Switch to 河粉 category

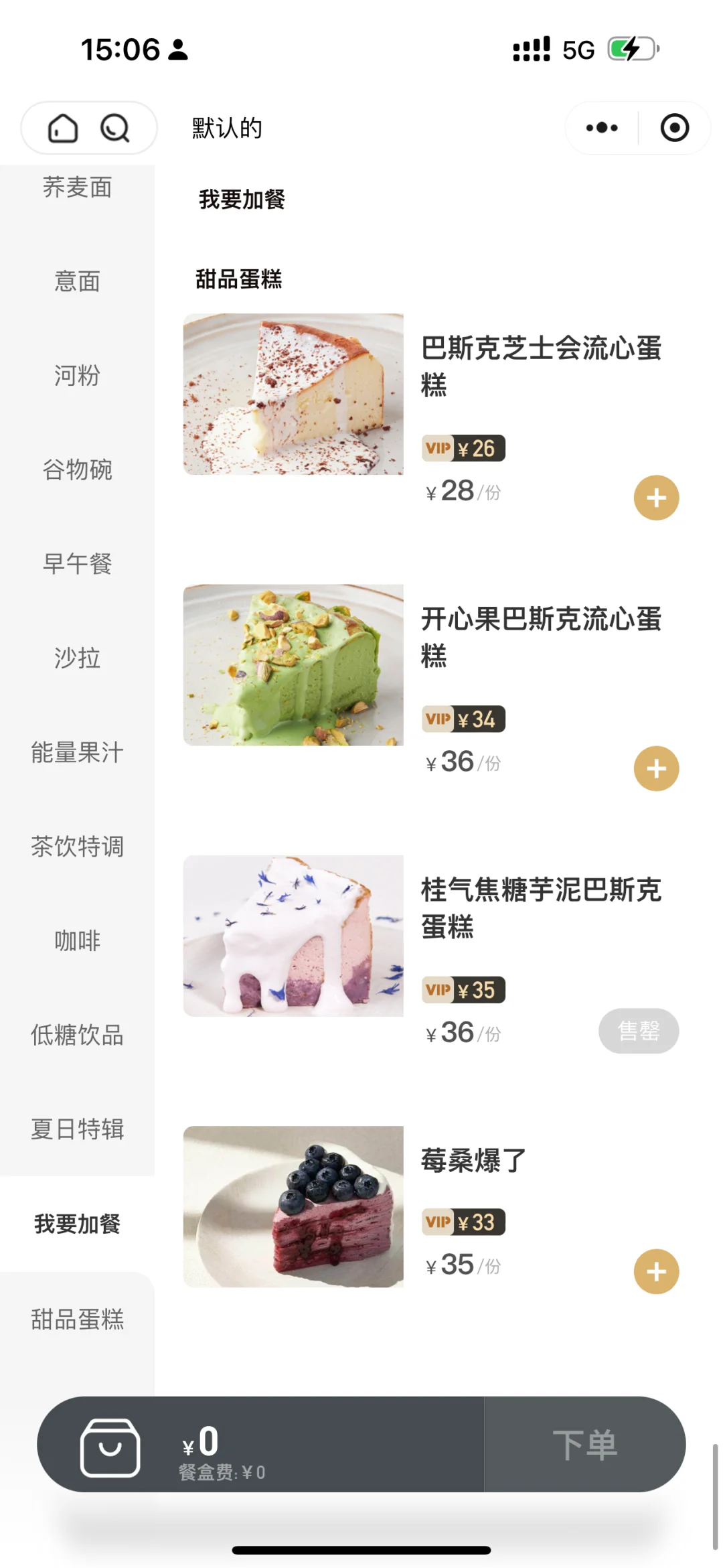(77, 376)
